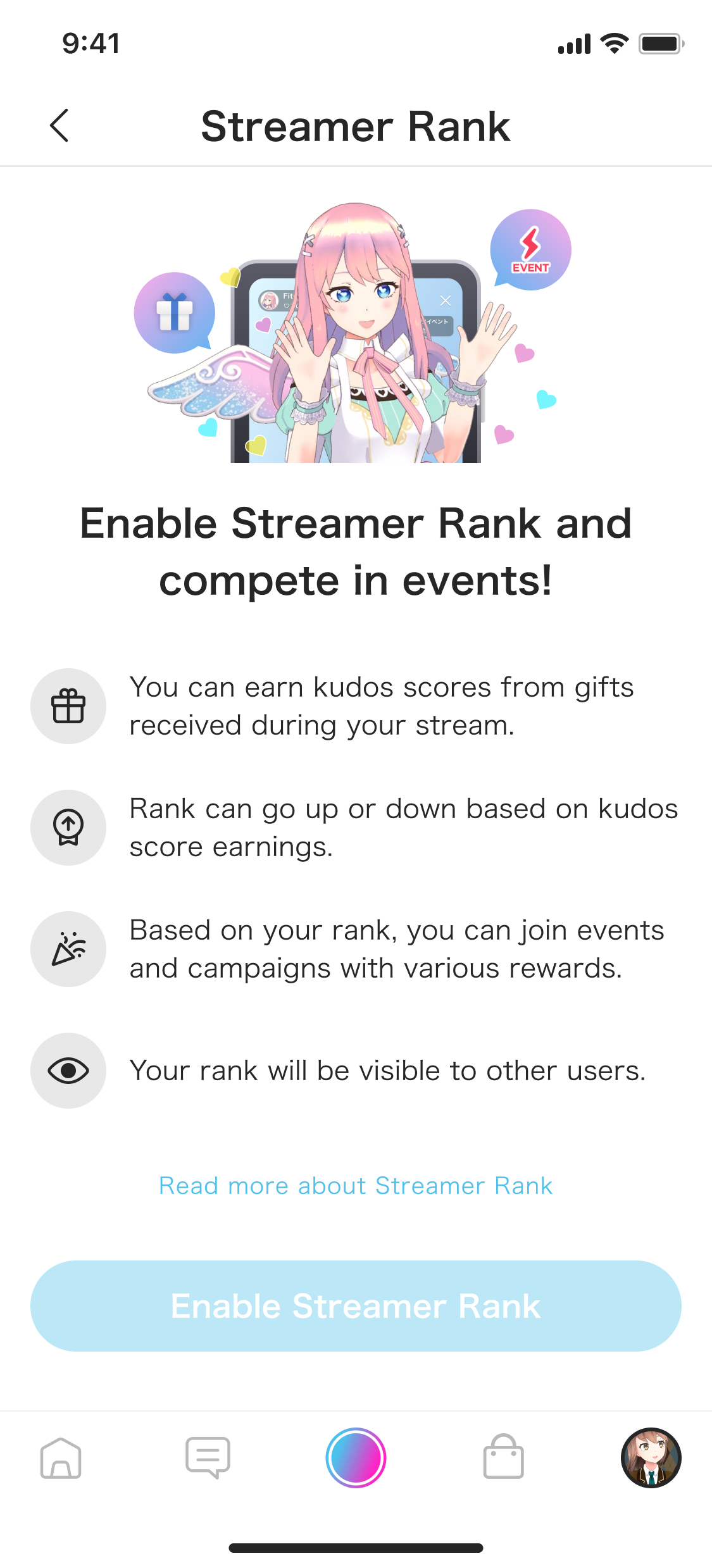This screenshot has height=1568, width=712.
Task: Open the shop bag tab
Action: click(x=503, y=1458)
